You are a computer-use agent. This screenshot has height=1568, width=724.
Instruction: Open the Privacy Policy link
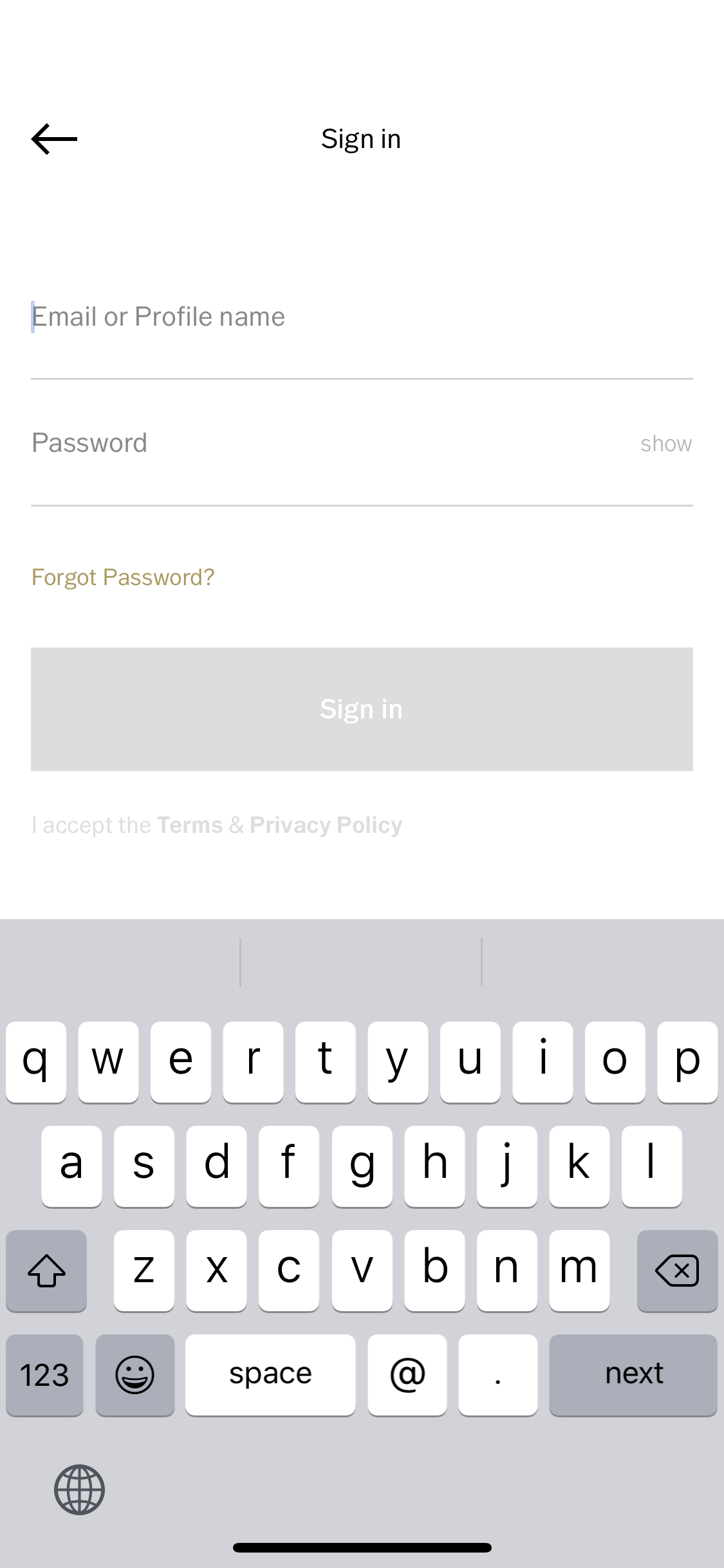(x=326, y=825)
